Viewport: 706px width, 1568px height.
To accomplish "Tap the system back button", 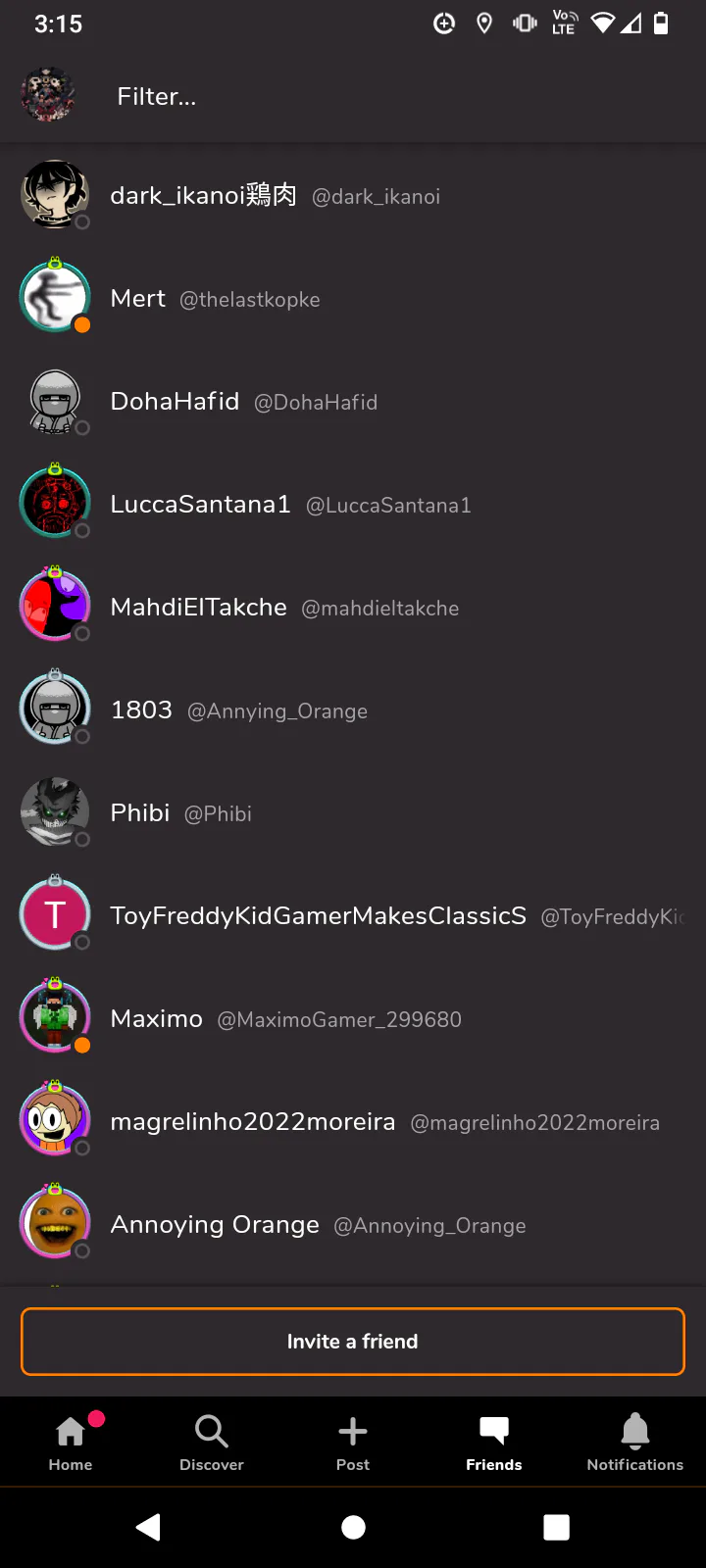I will coord(149,1527).
